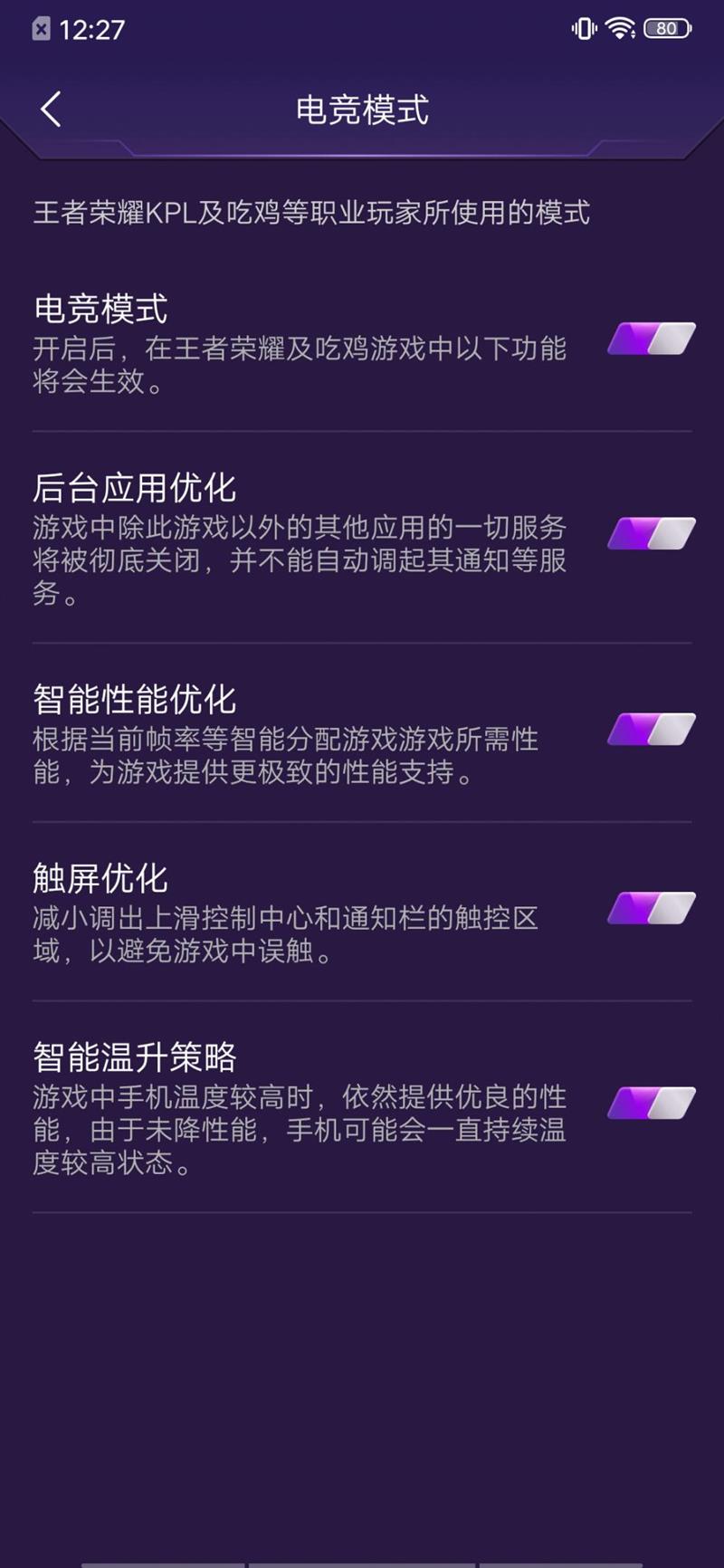
Task: Tap the navigation strip at the screen bottom
Action: tap(361, 1562)
